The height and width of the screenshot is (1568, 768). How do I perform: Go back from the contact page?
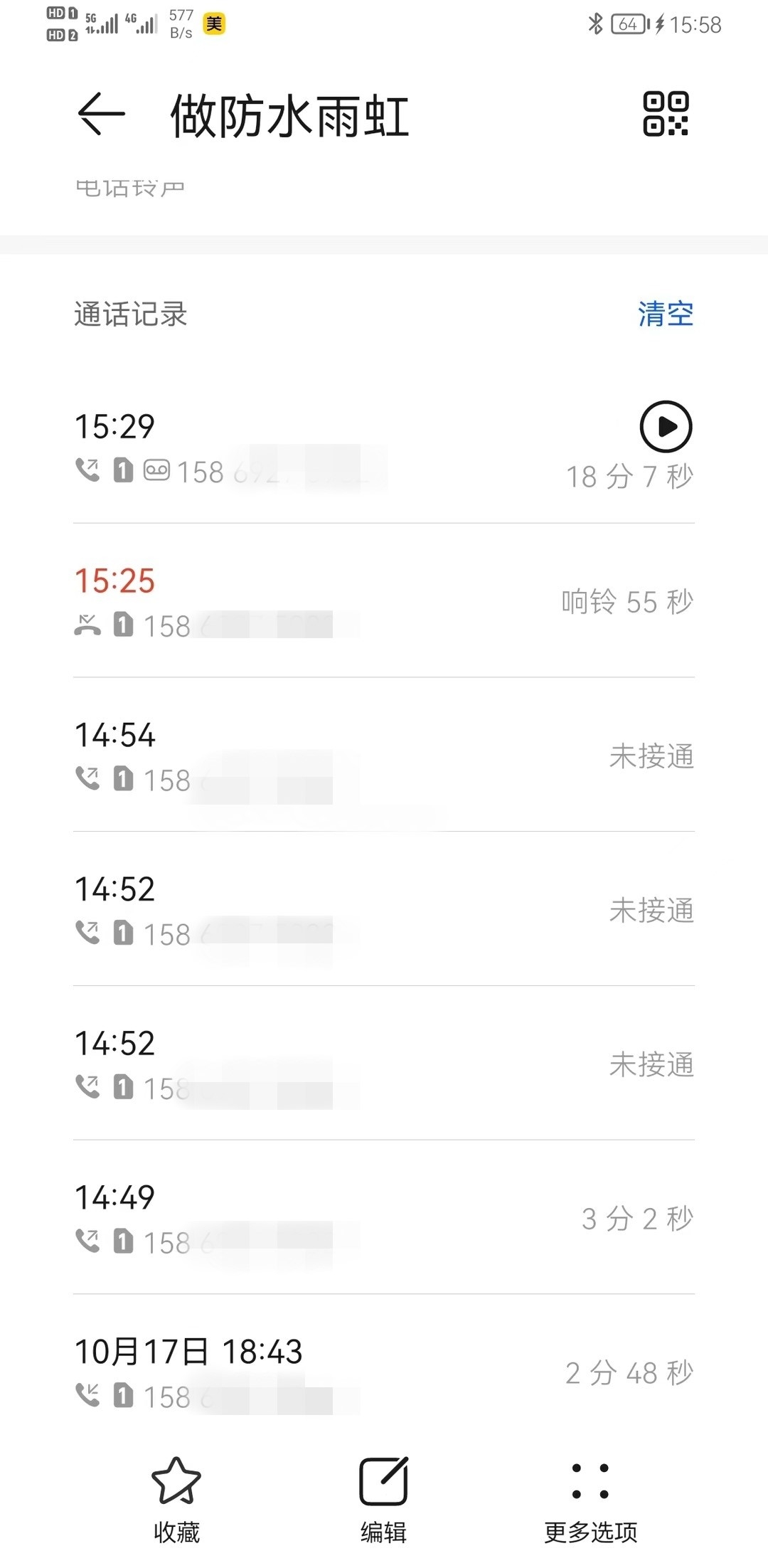(x=101, y=114)
